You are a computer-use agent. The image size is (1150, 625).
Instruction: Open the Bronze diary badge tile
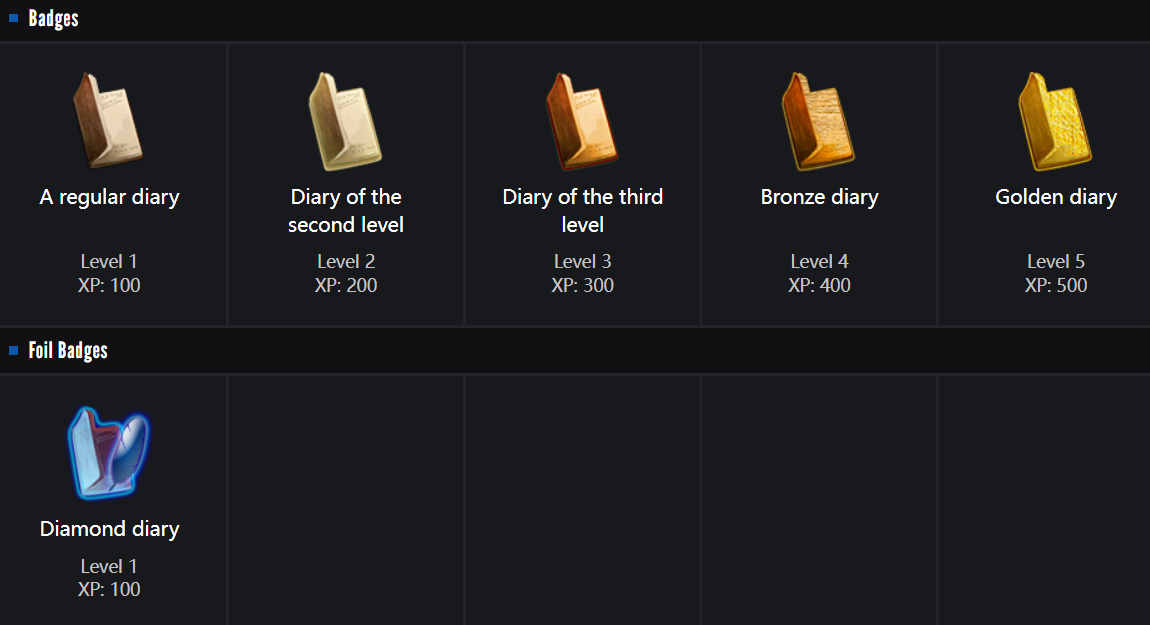(x=819, y=120)
